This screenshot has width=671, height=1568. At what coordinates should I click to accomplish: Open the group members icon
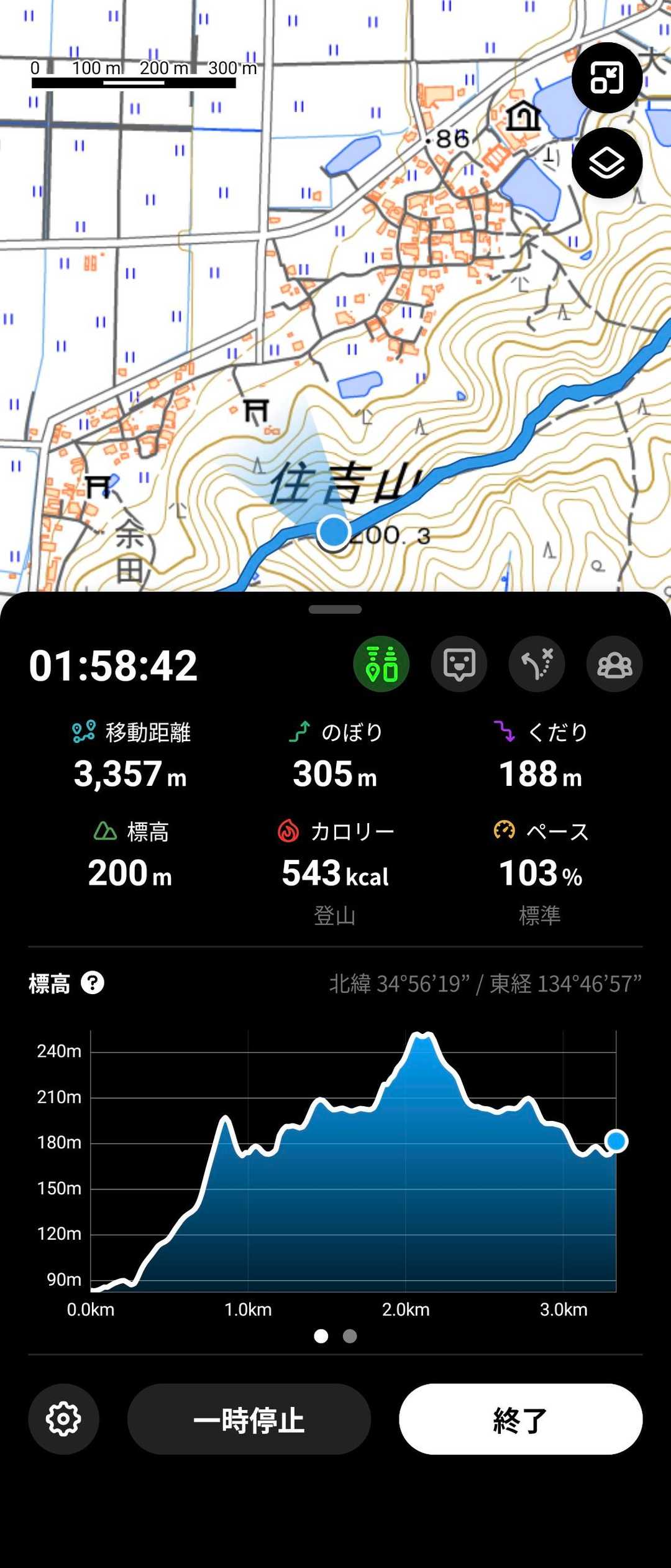[614, 664]
